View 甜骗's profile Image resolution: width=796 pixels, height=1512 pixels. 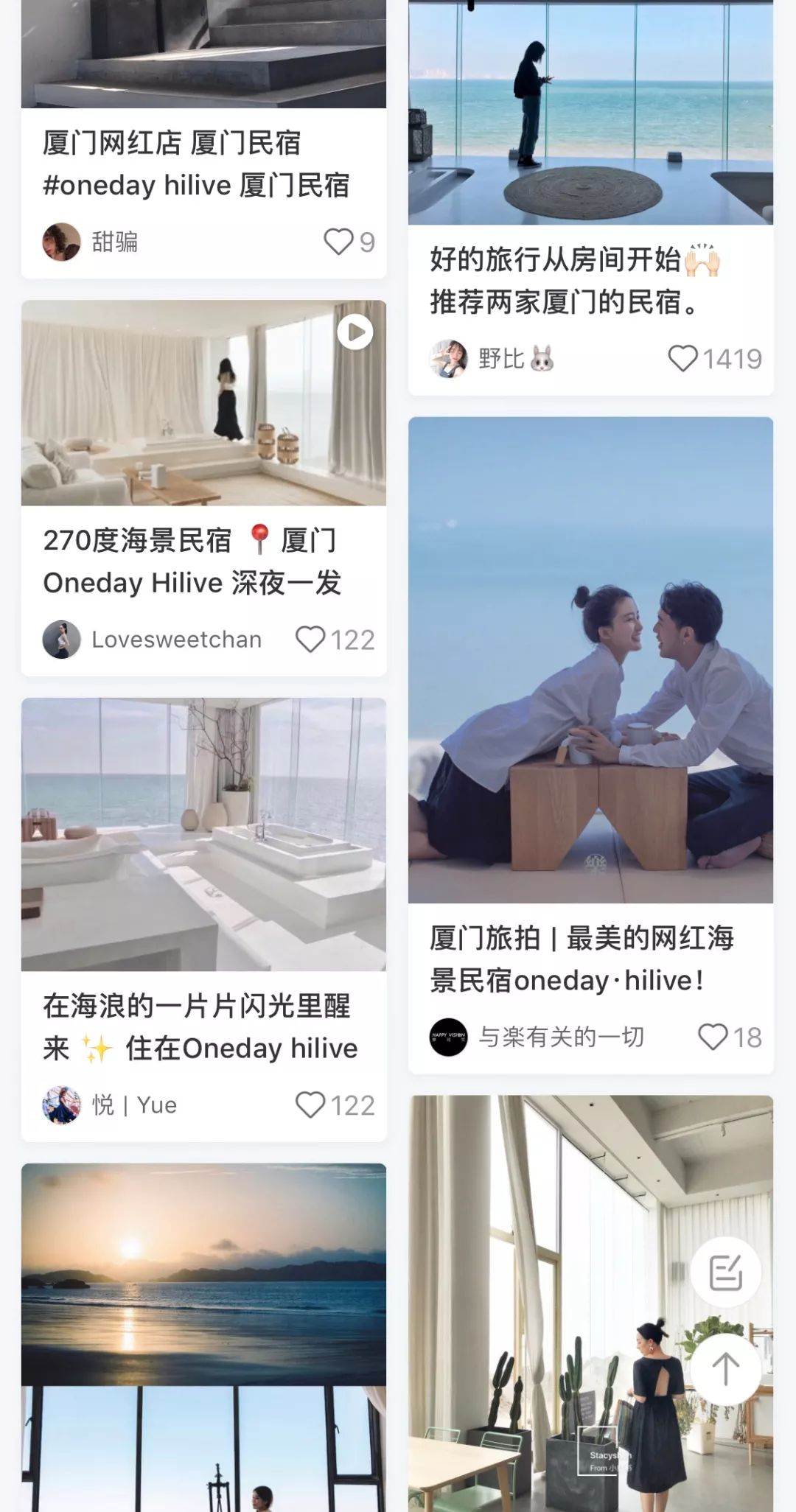tap(61, 242)
